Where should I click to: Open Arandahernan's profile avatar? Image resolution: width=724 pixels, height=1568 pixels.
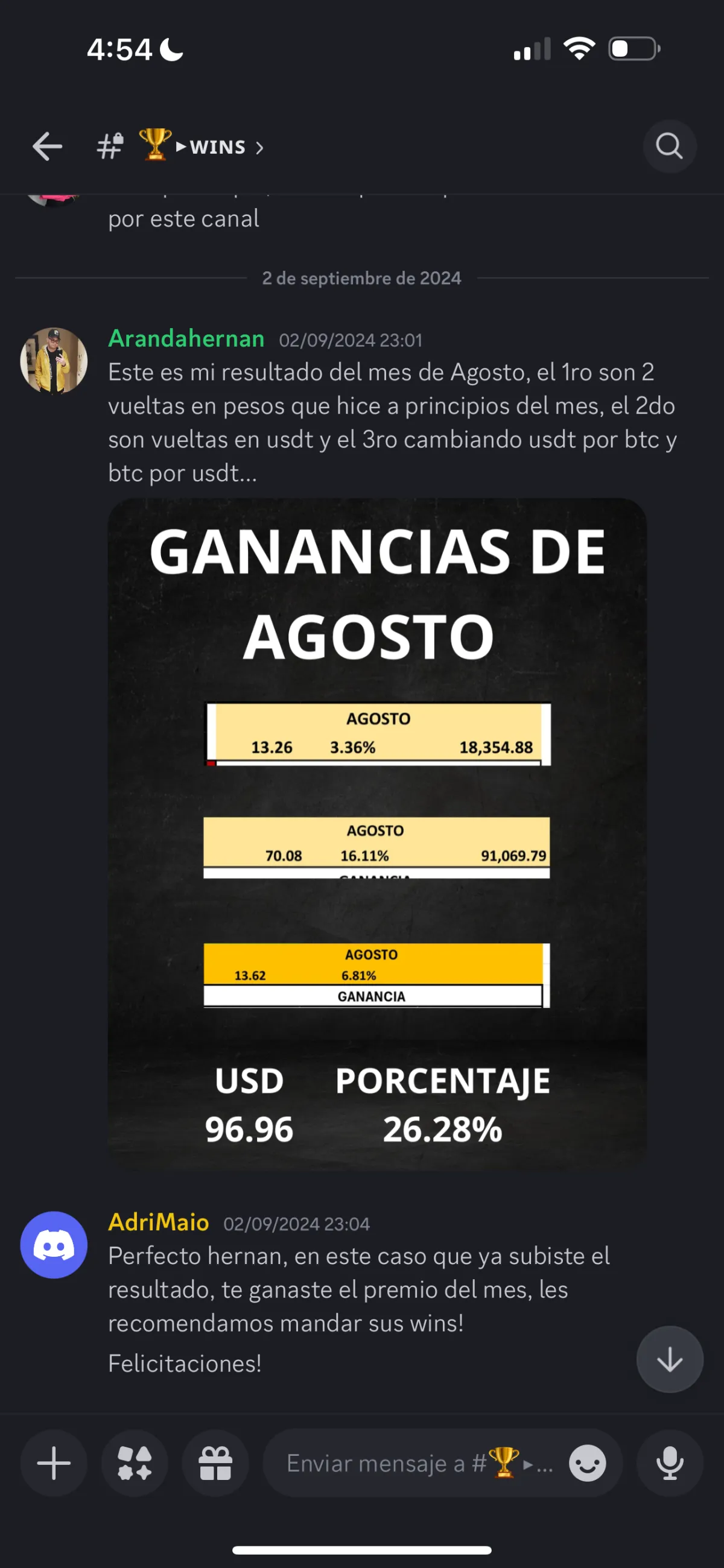click(x=54, y=361)
